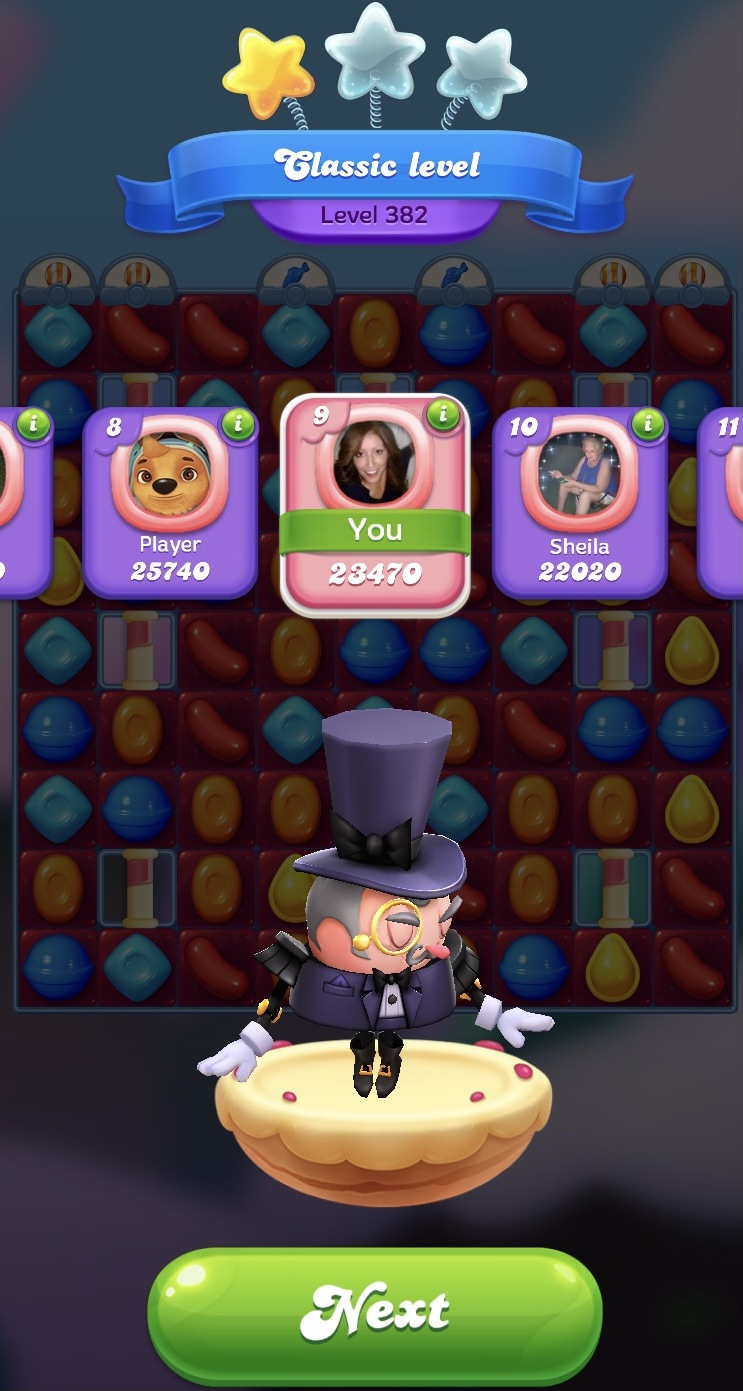This screenshot has height=1391, width=743.
Task: Open info icon on Sheila's card
Action: point(648,424)
